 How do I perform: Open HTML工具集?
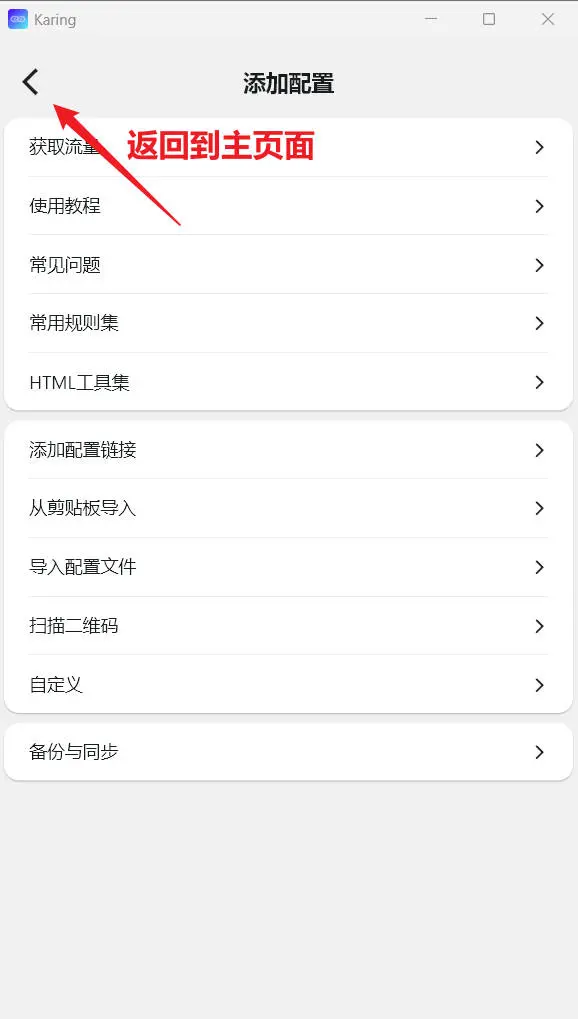[x=288, y=382]
